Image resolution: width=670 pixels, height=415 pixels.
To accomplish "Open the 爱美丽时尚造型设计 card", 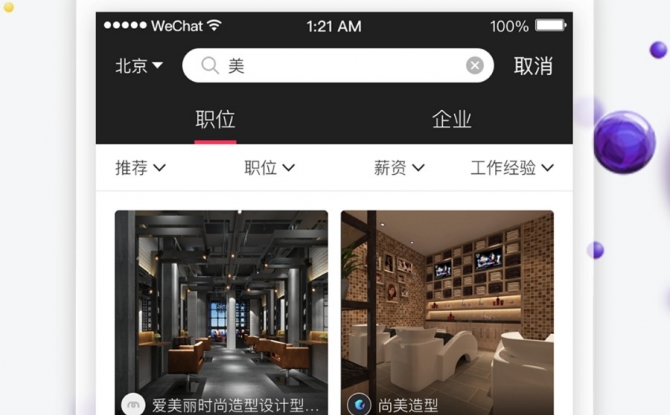I will tap(221, 310).
